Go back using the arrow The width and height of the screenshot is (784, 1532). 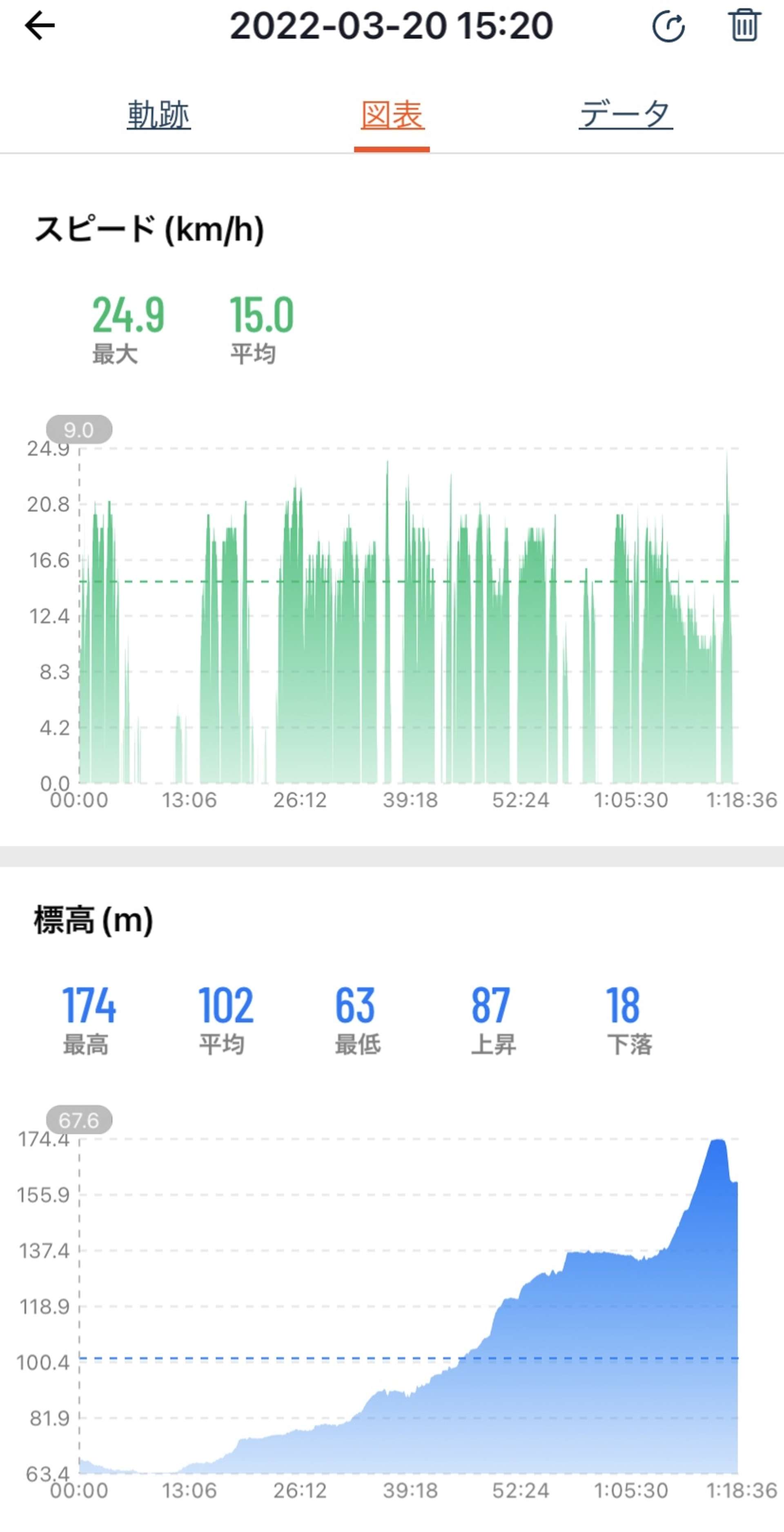point(39,26)
